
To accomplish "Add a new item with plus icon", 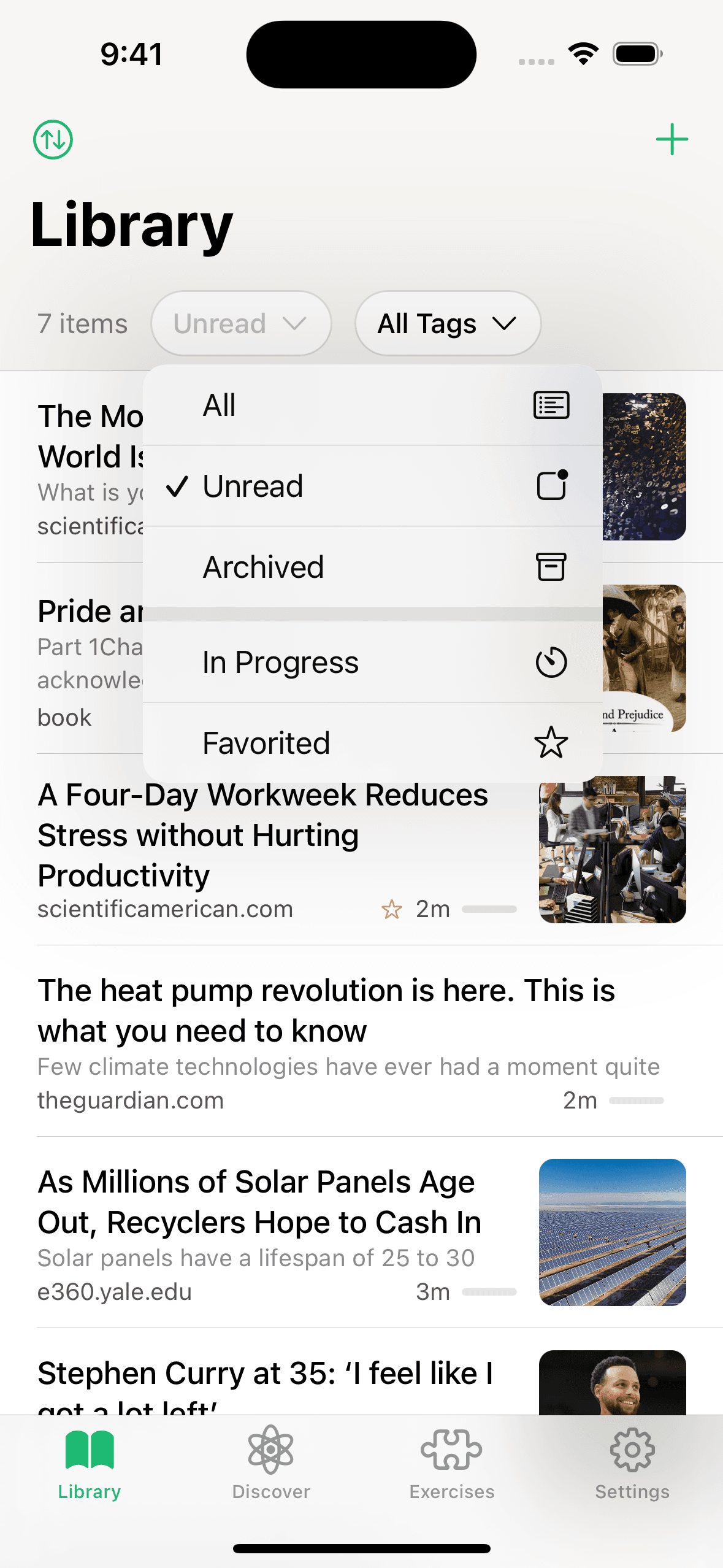I will (x=671, y=139).
